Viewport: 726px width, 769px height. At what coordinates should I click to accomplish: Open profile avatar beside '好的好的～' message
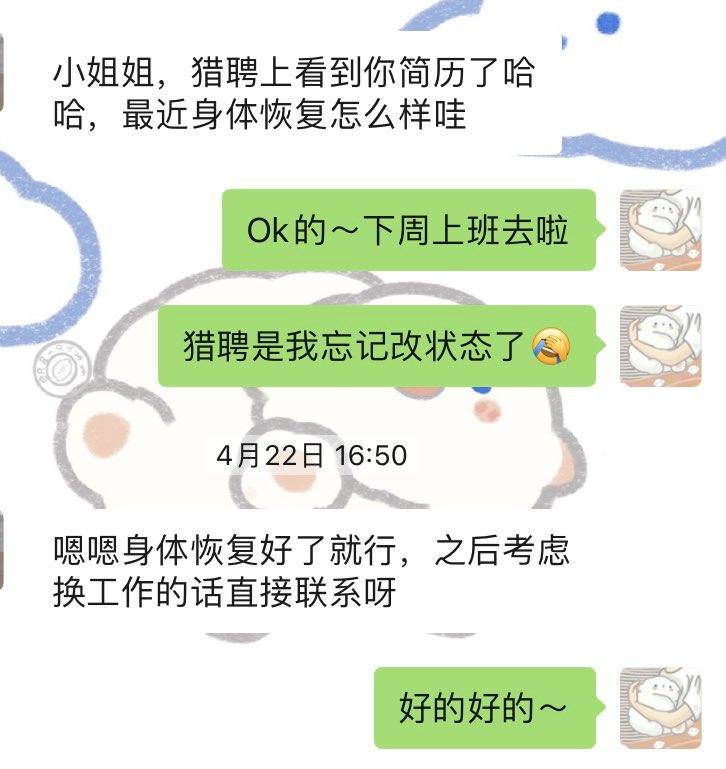[659, 708]
